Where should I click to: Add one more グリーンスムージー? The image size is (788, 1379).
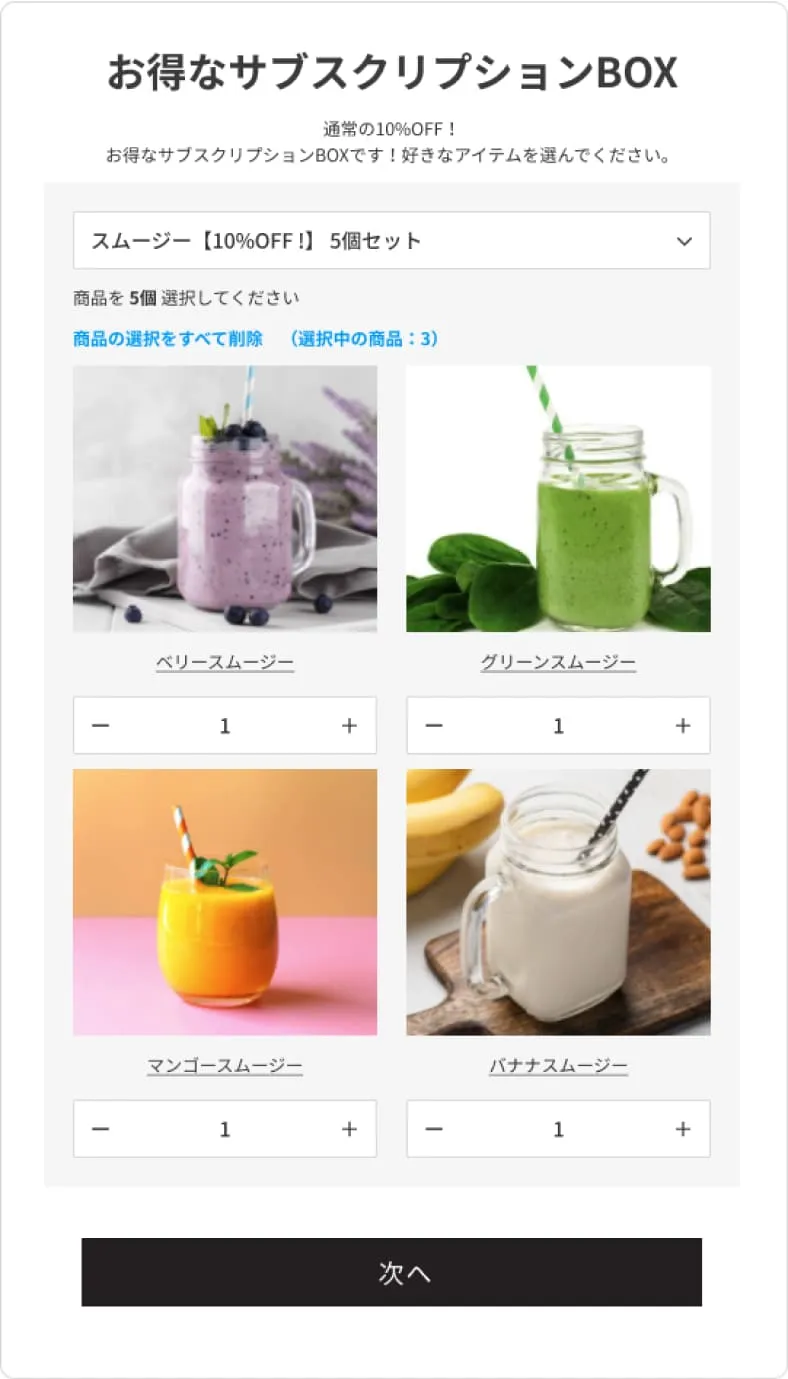coord(683,726)
